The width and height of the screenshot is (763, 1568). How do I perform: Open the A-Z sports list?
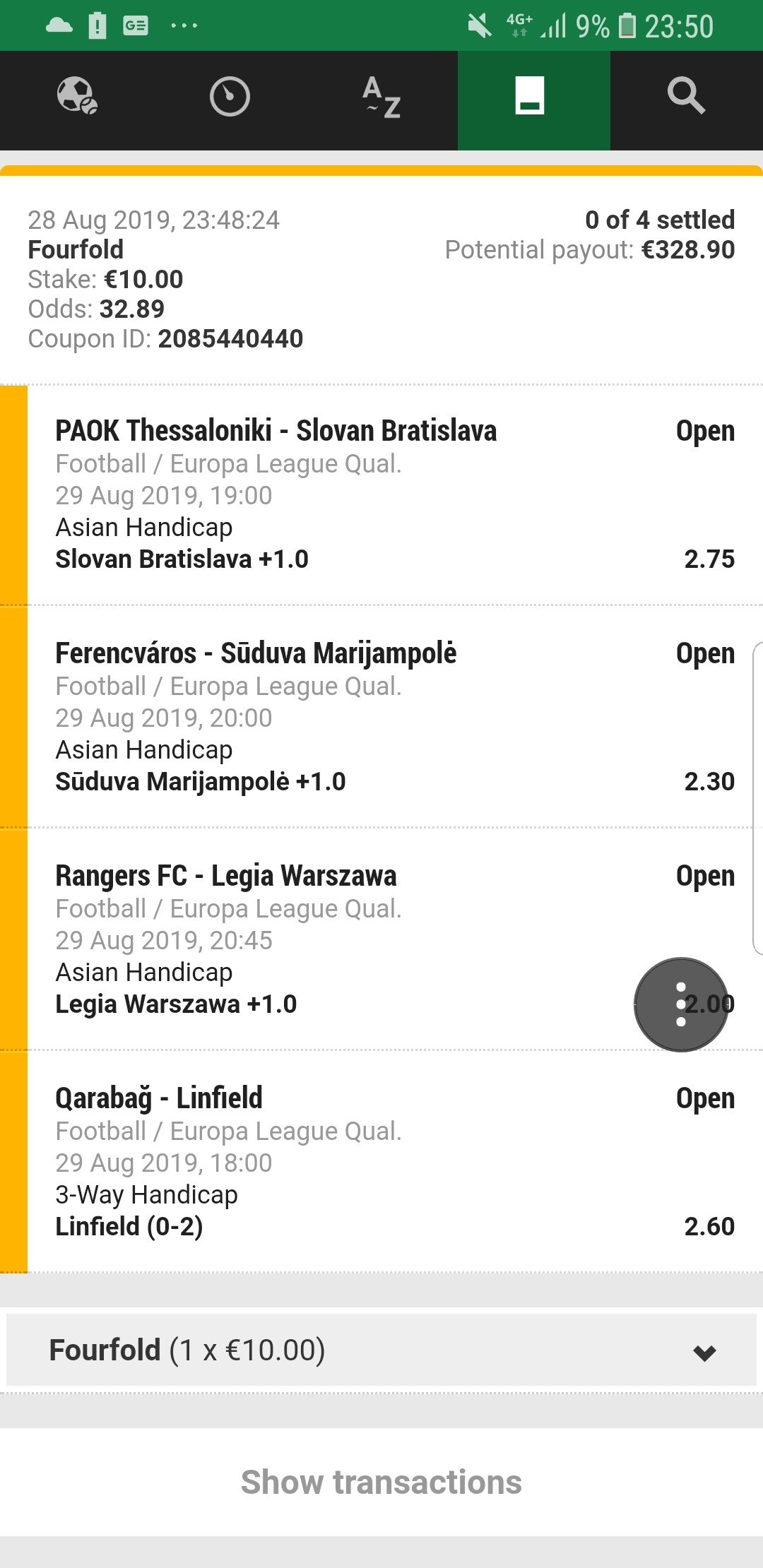pos(381,97)
